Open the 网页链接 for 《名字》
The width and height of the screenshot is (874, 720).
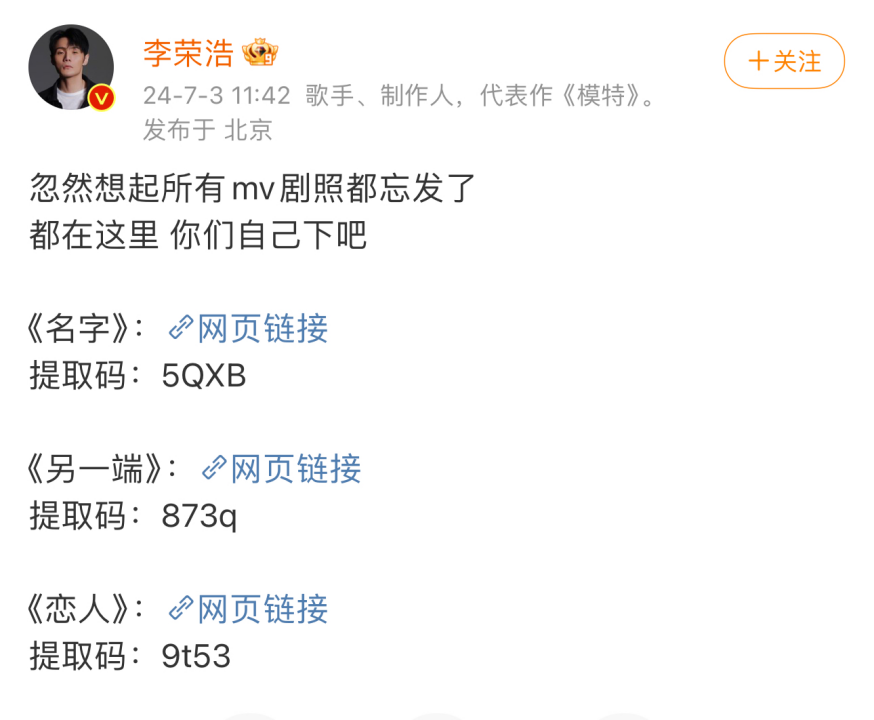pyautogui.click(x=250, y=328)
